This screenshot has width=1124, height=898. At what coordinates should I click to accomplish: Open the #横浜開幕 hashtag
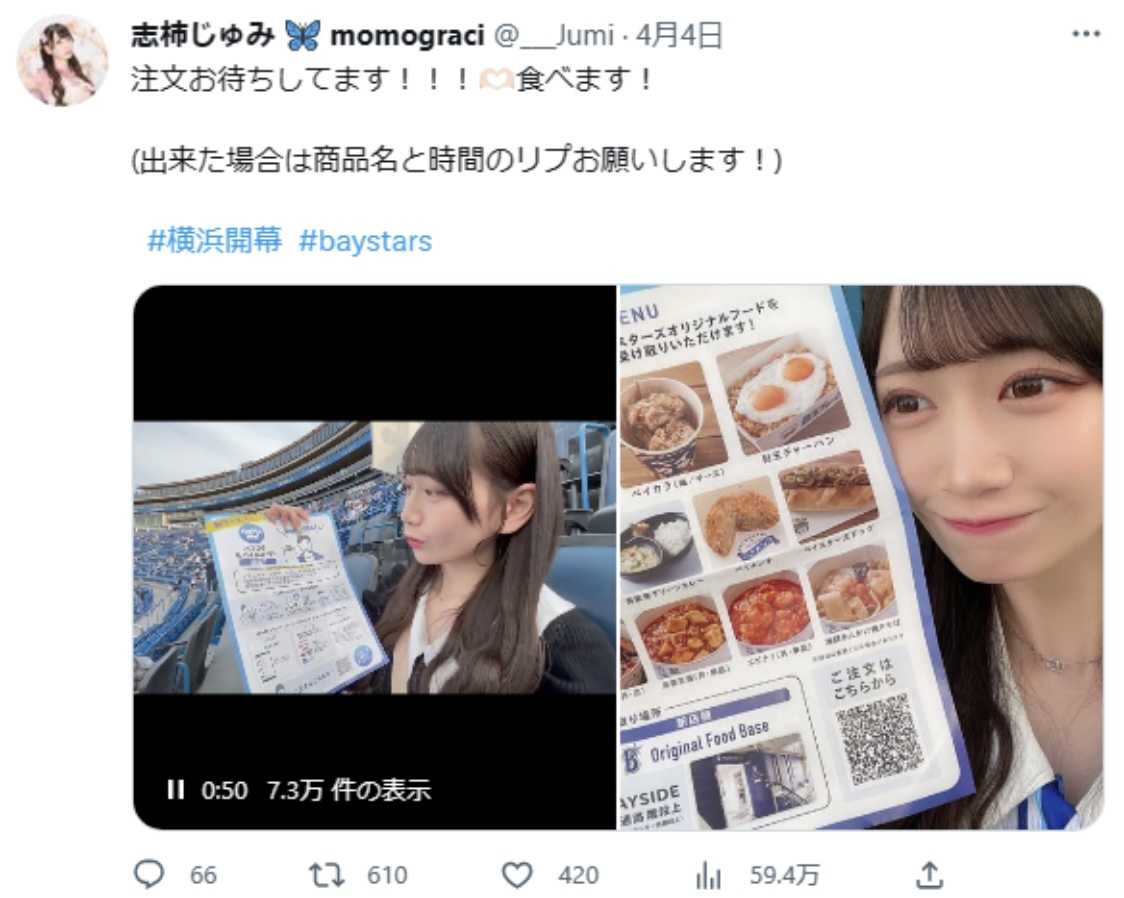pyautogui.click(x=215, y=241)
